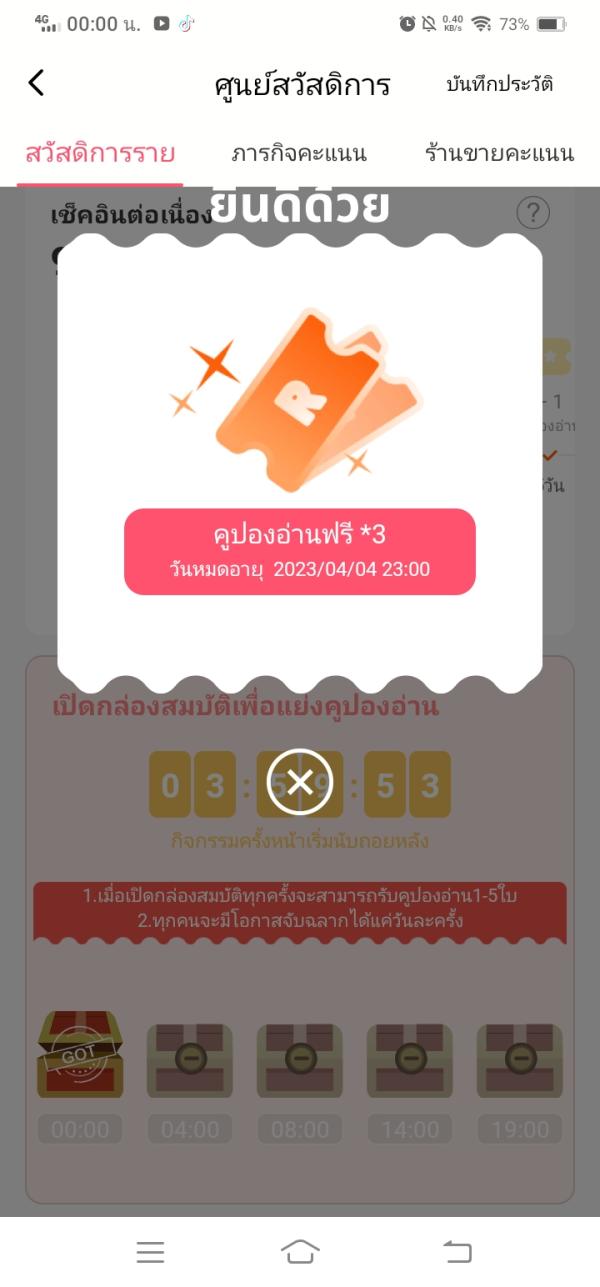The width and height of the screenshot is (600, 1287).
Task: Close the free coupon reward popup
Action: [x=299, y=782]
